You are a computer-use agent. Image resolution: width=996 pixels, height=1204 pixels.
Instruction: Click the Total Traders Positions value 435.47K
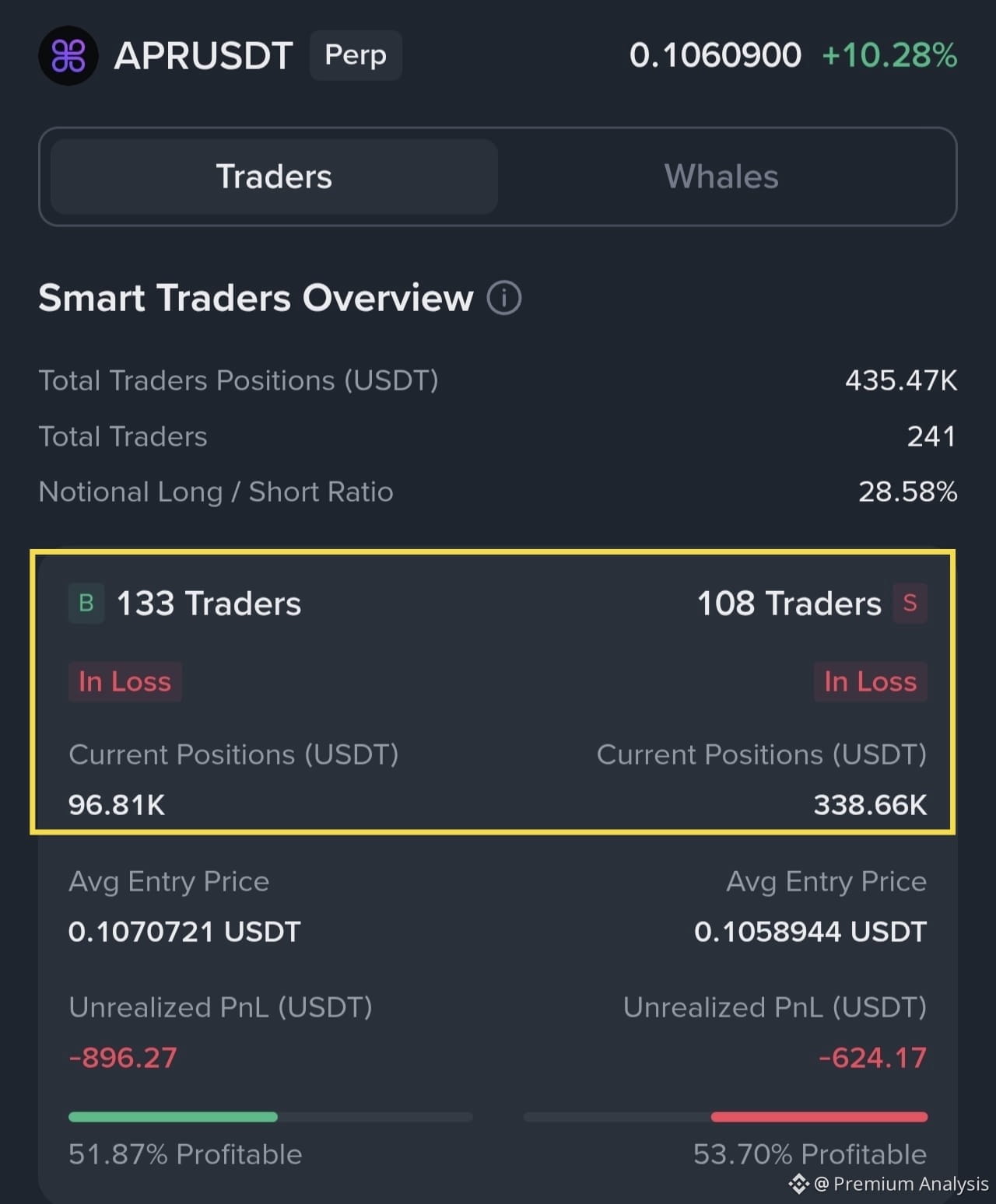point(900,380)
